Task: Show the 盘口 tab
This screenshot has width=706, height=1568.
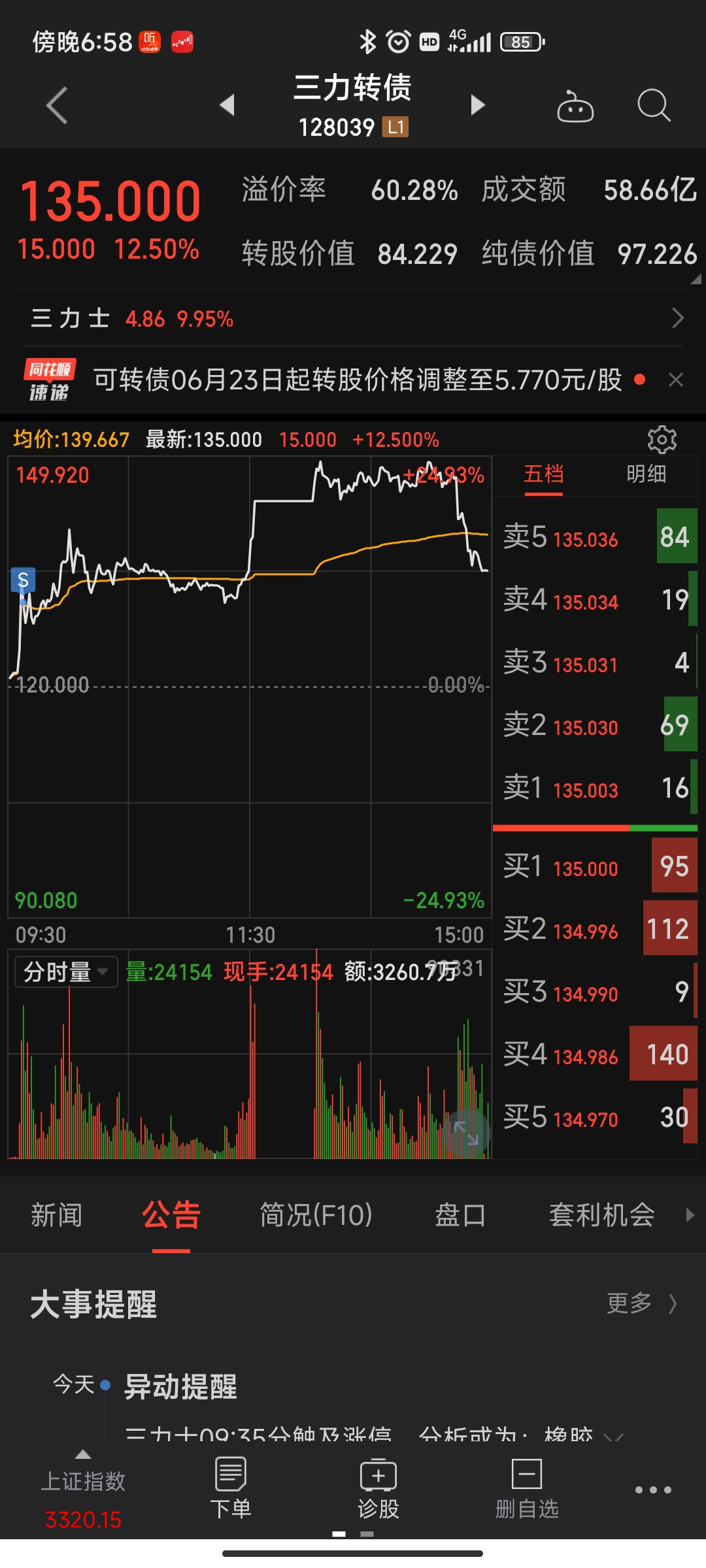Action: 460,1215
